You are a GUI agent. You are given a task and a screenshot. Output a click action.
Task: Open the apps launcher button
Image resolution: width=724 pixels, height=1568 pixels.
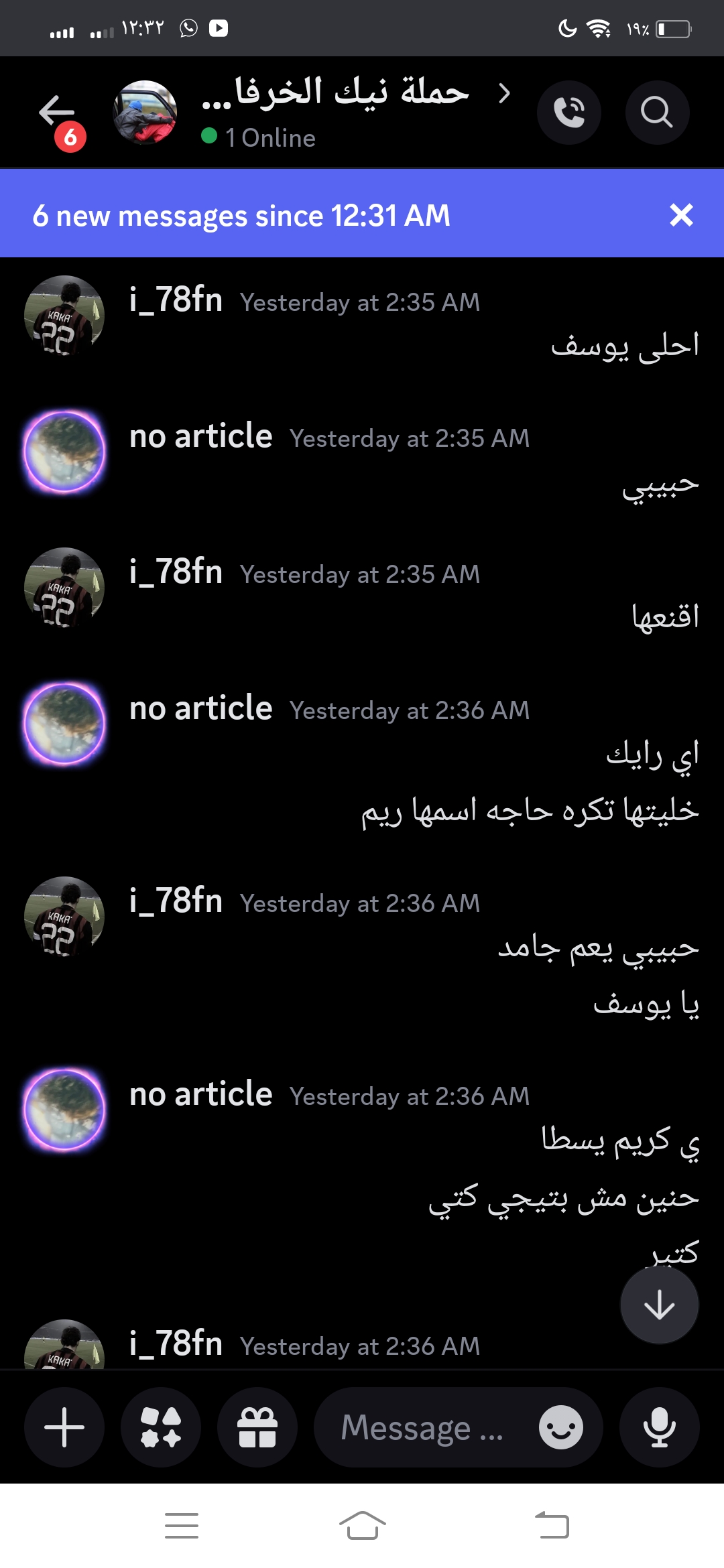click(161, 1427)
